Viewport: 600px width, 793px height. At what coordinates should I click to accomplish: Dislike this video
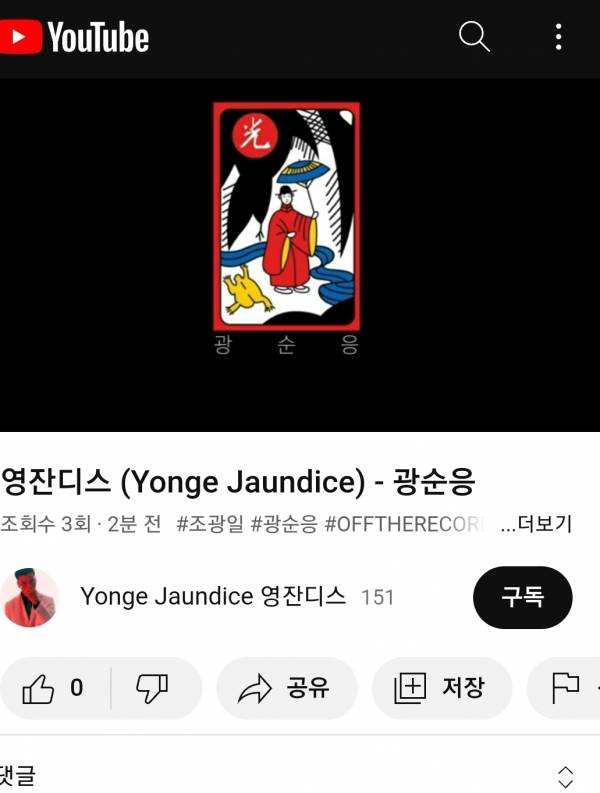[152, 688]
